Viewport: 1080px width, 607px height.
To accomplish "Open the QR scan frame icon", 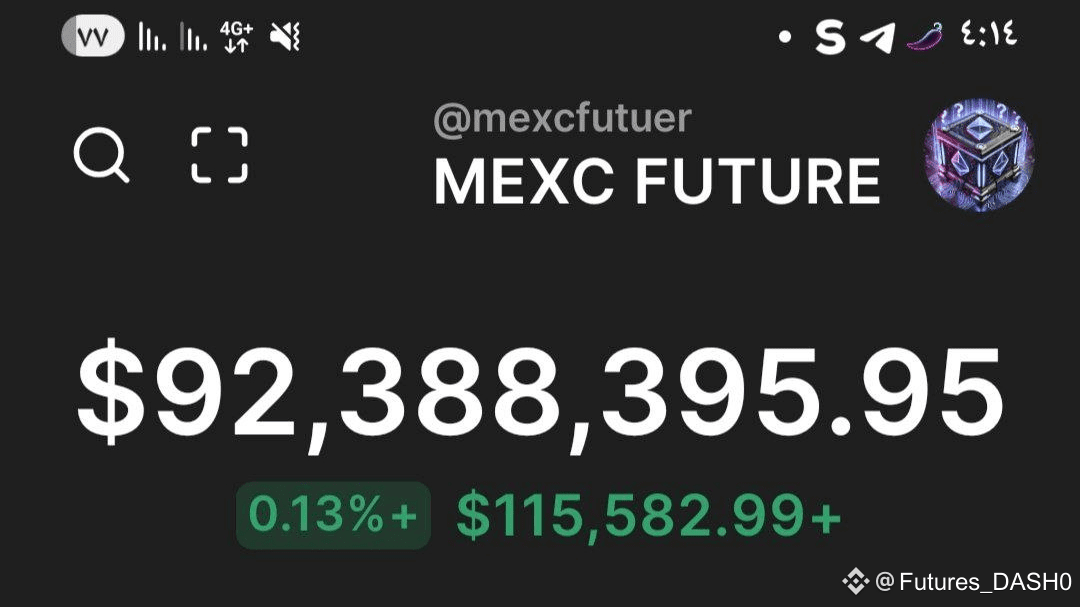I will point(219,155).
